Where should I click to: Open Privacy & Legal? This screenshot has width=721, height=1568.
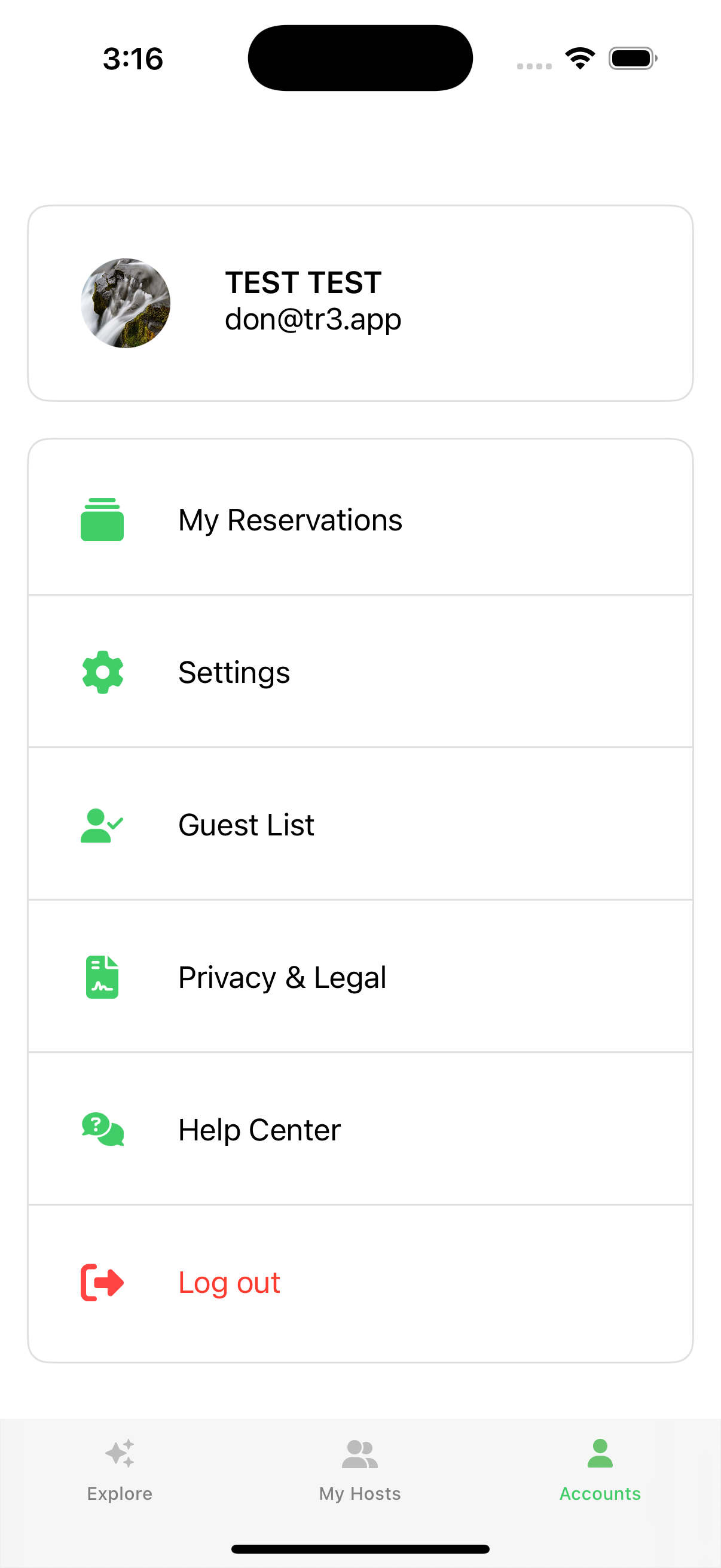pyautogui.click(x=360, y=977)
